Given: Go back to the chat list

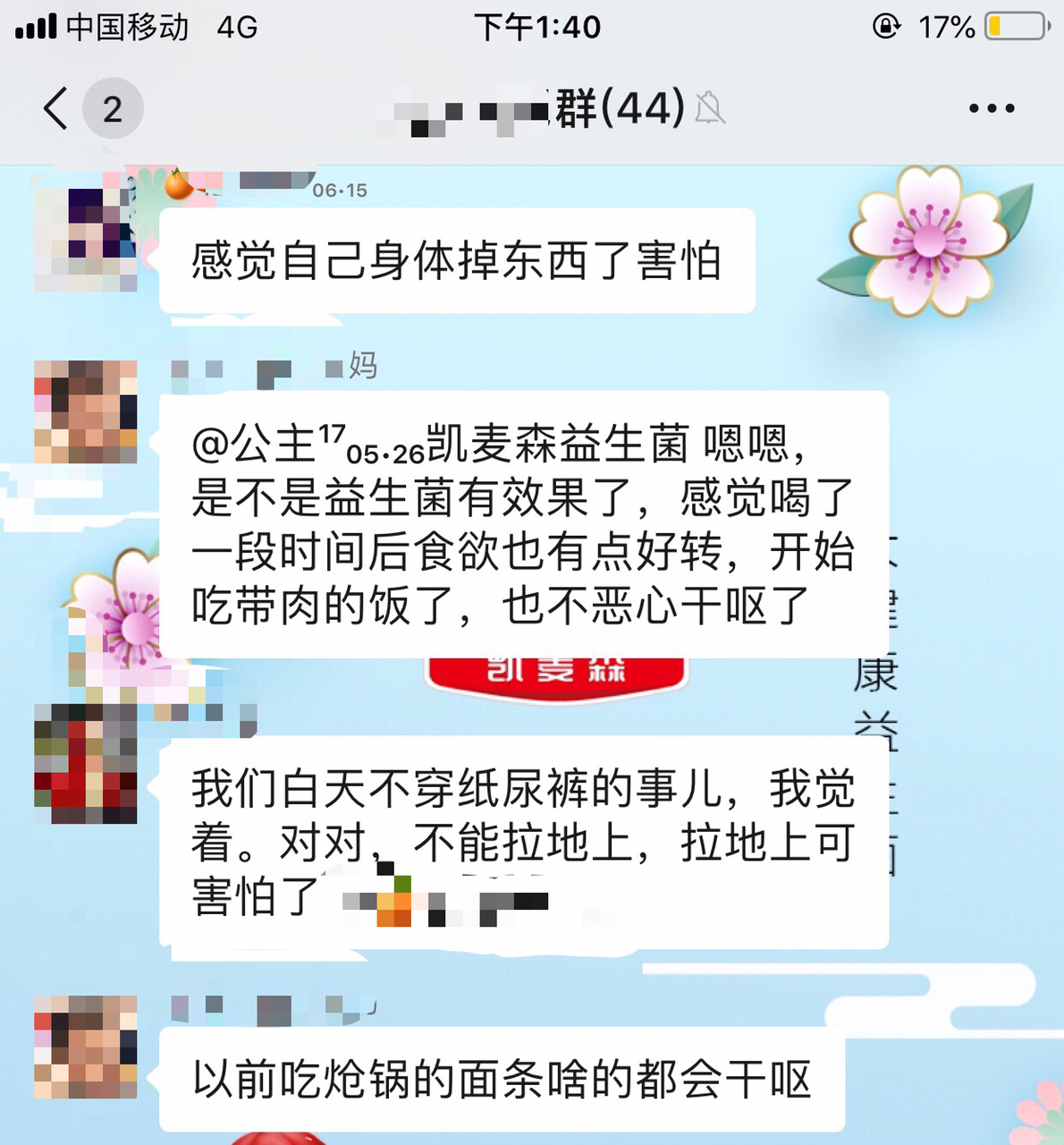Looking at the screenshot, I should [56, 108].
